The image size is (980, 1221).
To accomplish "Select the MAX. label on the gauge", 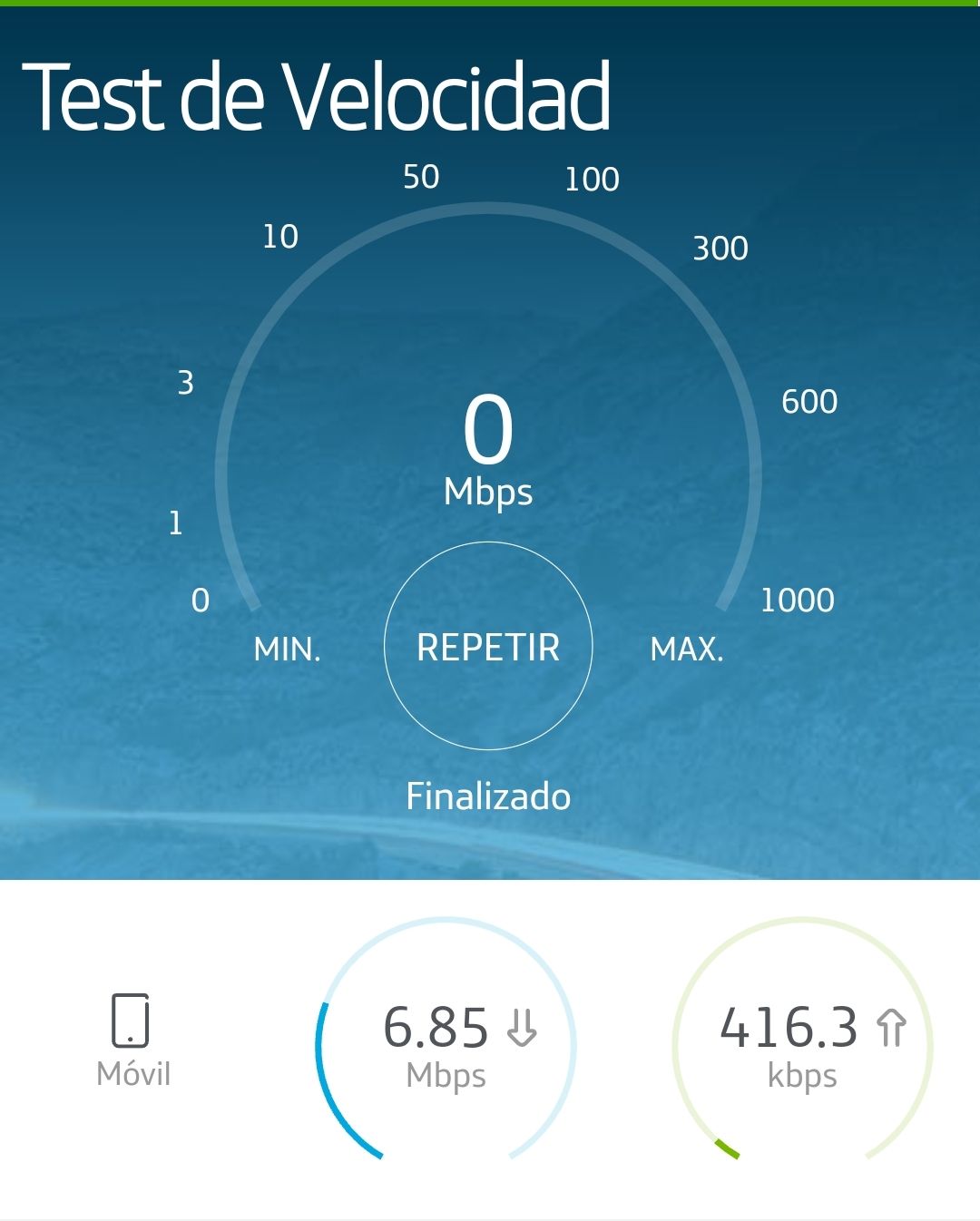I will [690, 648].
